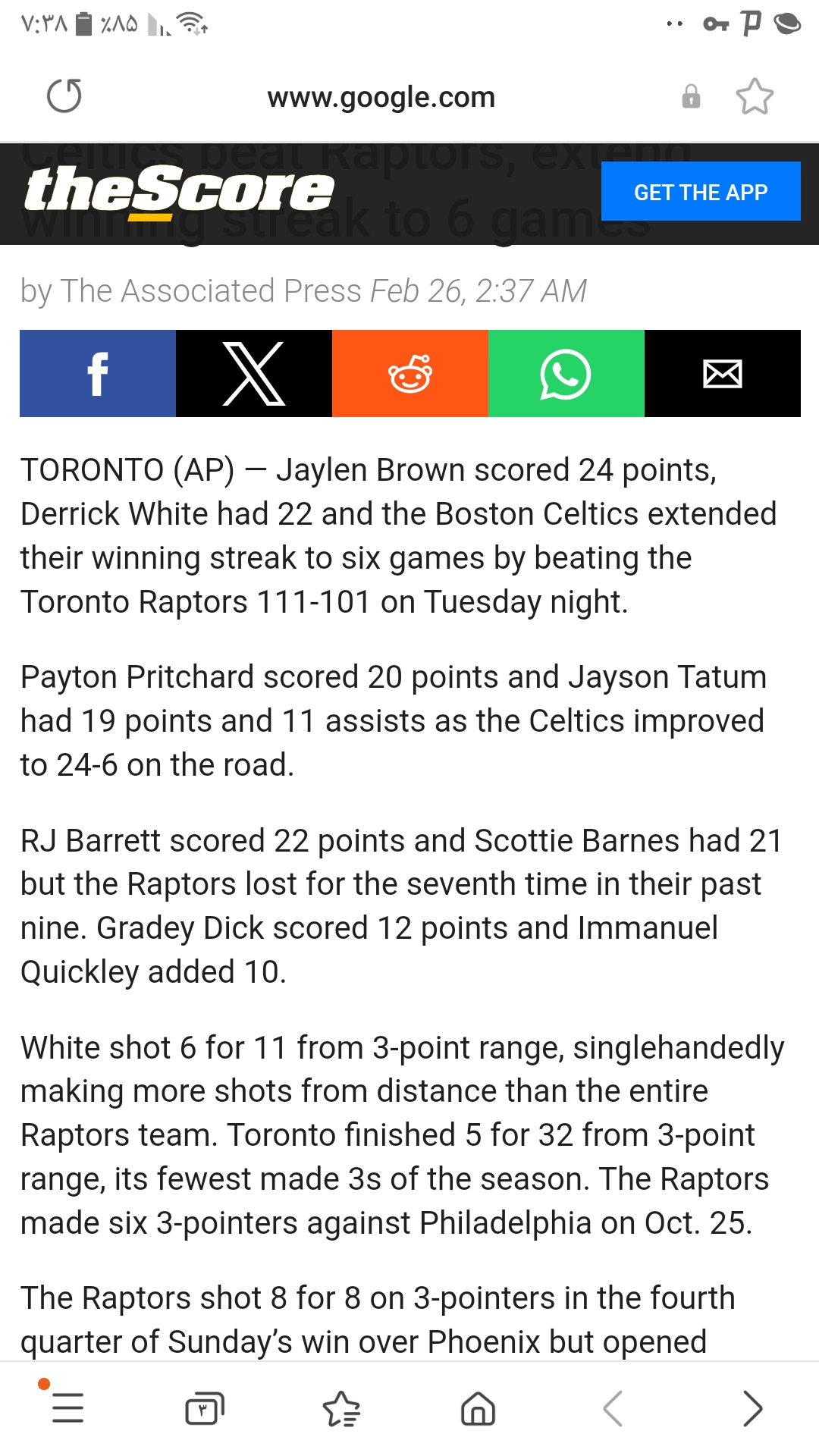The height and width of the screenshot is (1456, 819).
Task: Share the article via WhatsApp
Action: tap(566, 373)
